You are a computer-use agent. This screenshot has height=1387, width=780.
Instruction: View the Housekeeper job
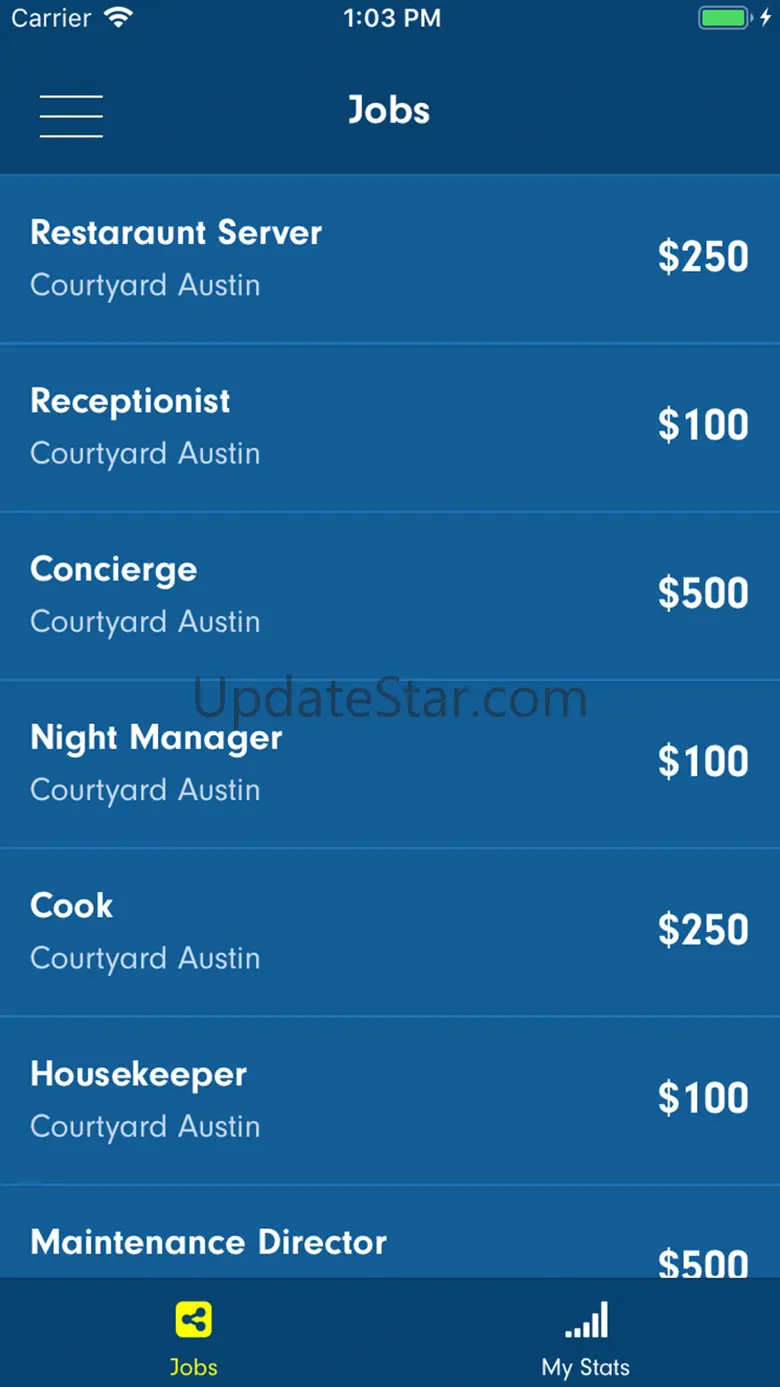[x=389, y=1099]
